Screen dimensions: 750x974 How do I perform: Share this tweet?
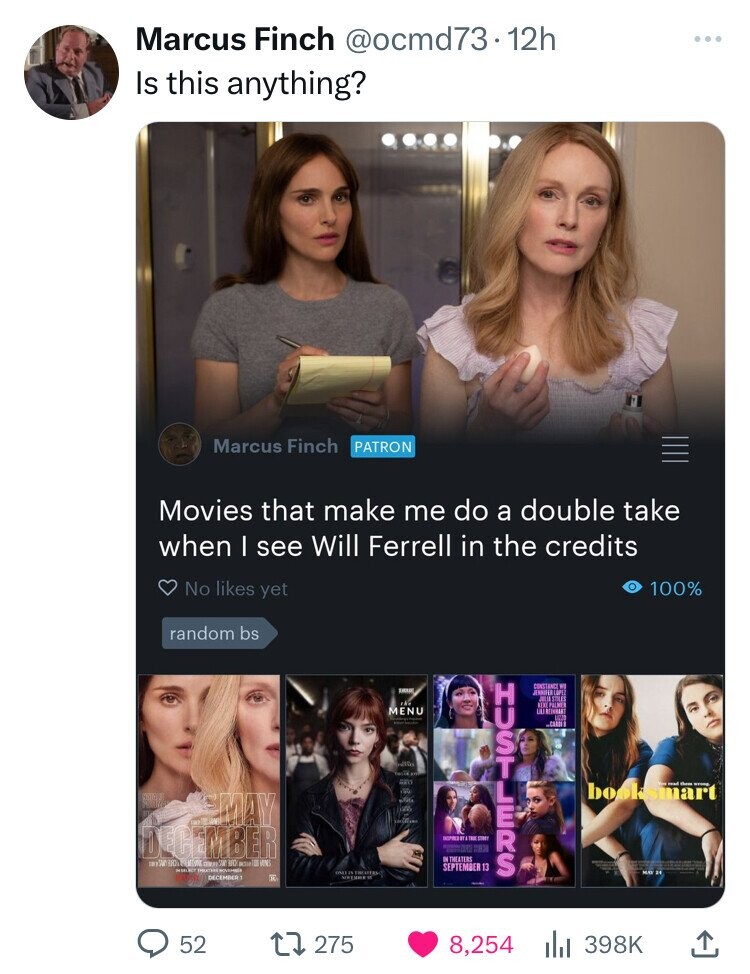coord(705,942)
